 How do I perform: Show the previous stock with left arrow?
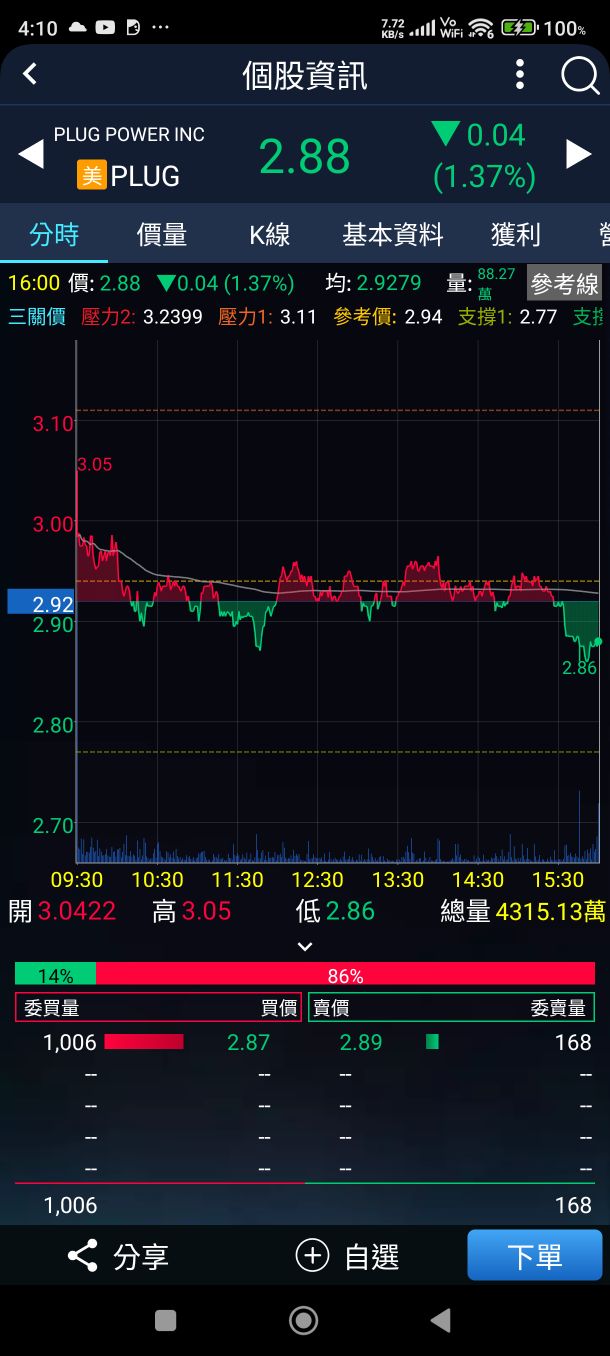tap(31, 154)
